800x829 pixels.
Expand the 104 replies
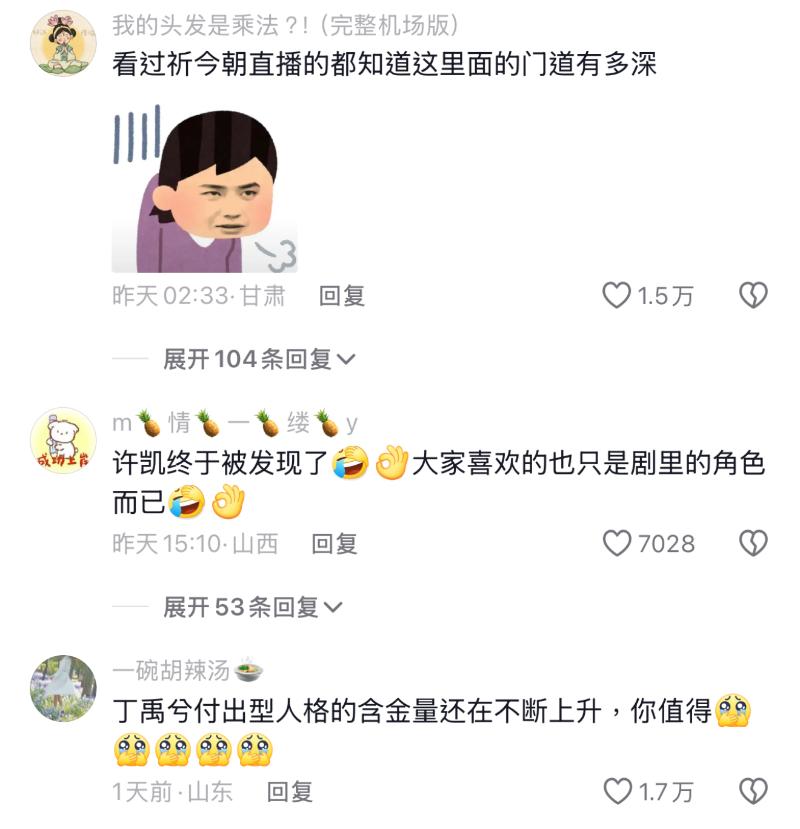coord(258,359)
